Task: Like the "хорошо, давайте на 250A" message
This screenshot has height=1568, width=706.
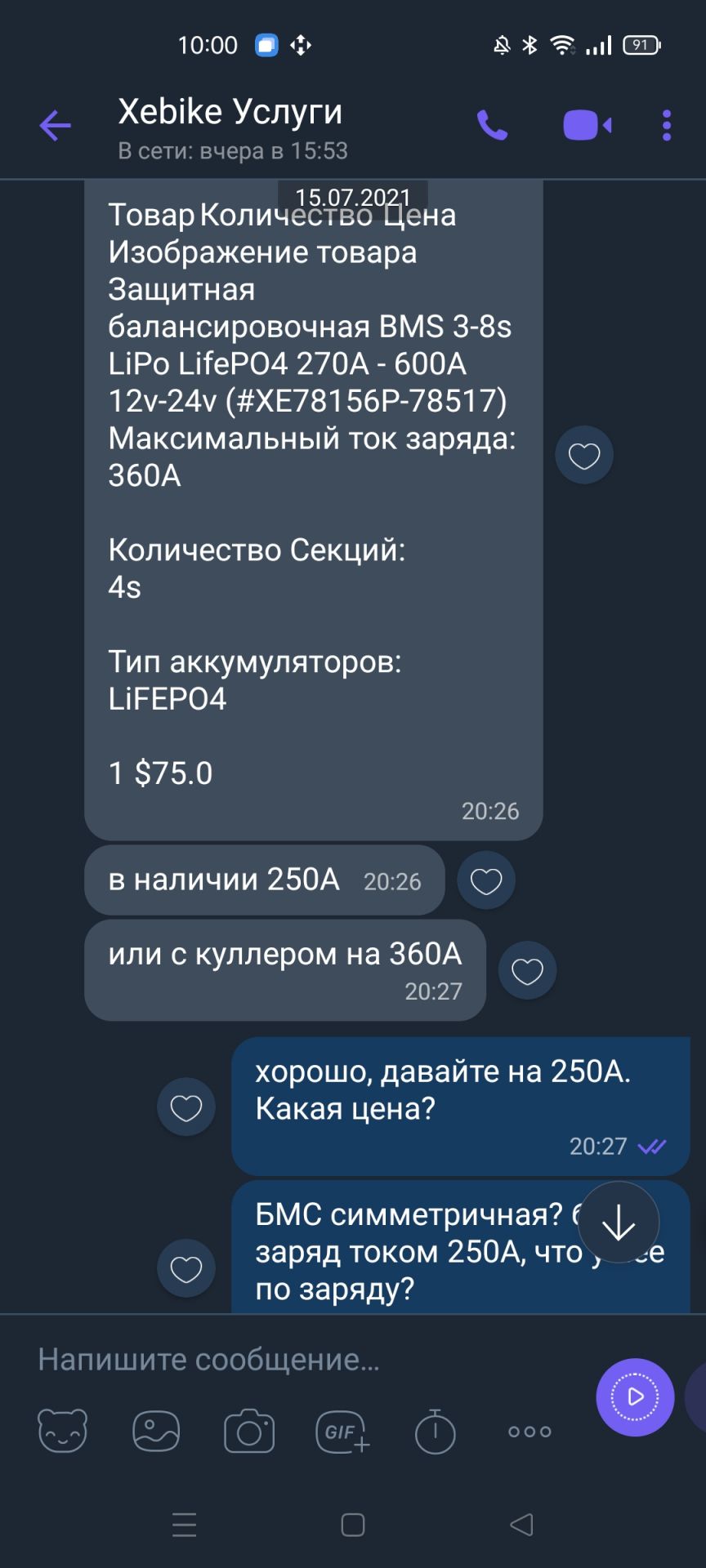Action: tap(186, 1107)
